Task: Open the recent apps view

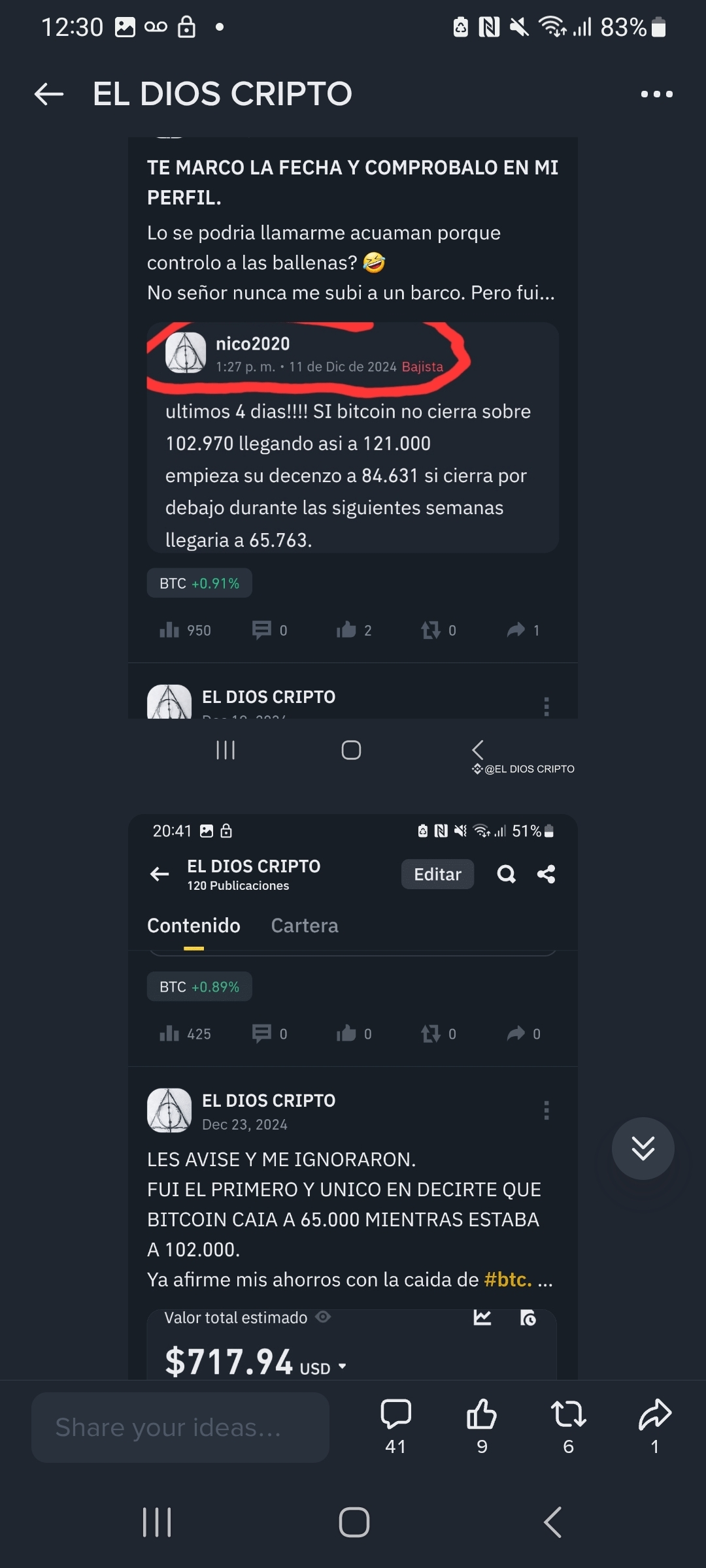Action: tap(157, 1522)
